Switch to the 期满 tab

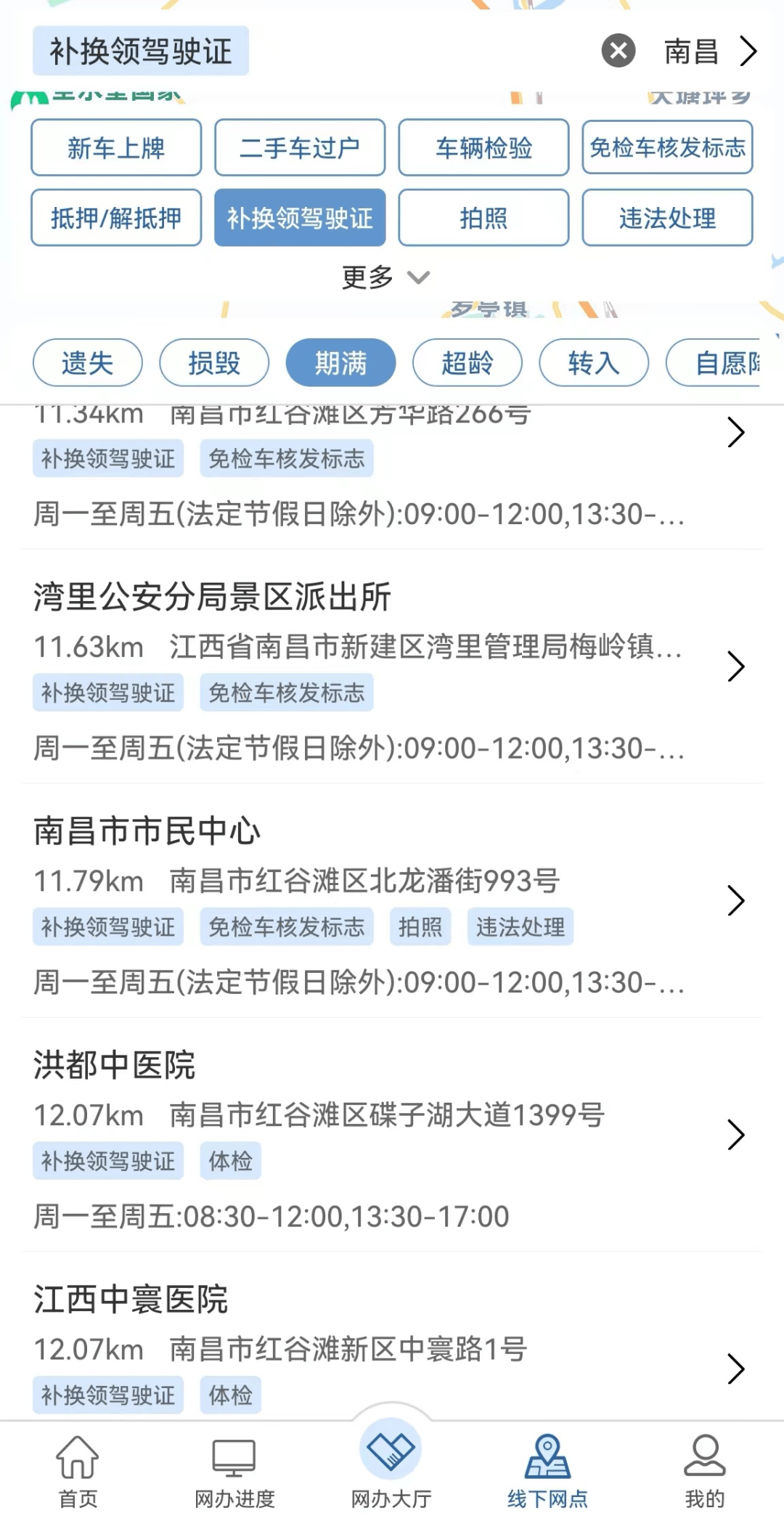pos(340,362)
